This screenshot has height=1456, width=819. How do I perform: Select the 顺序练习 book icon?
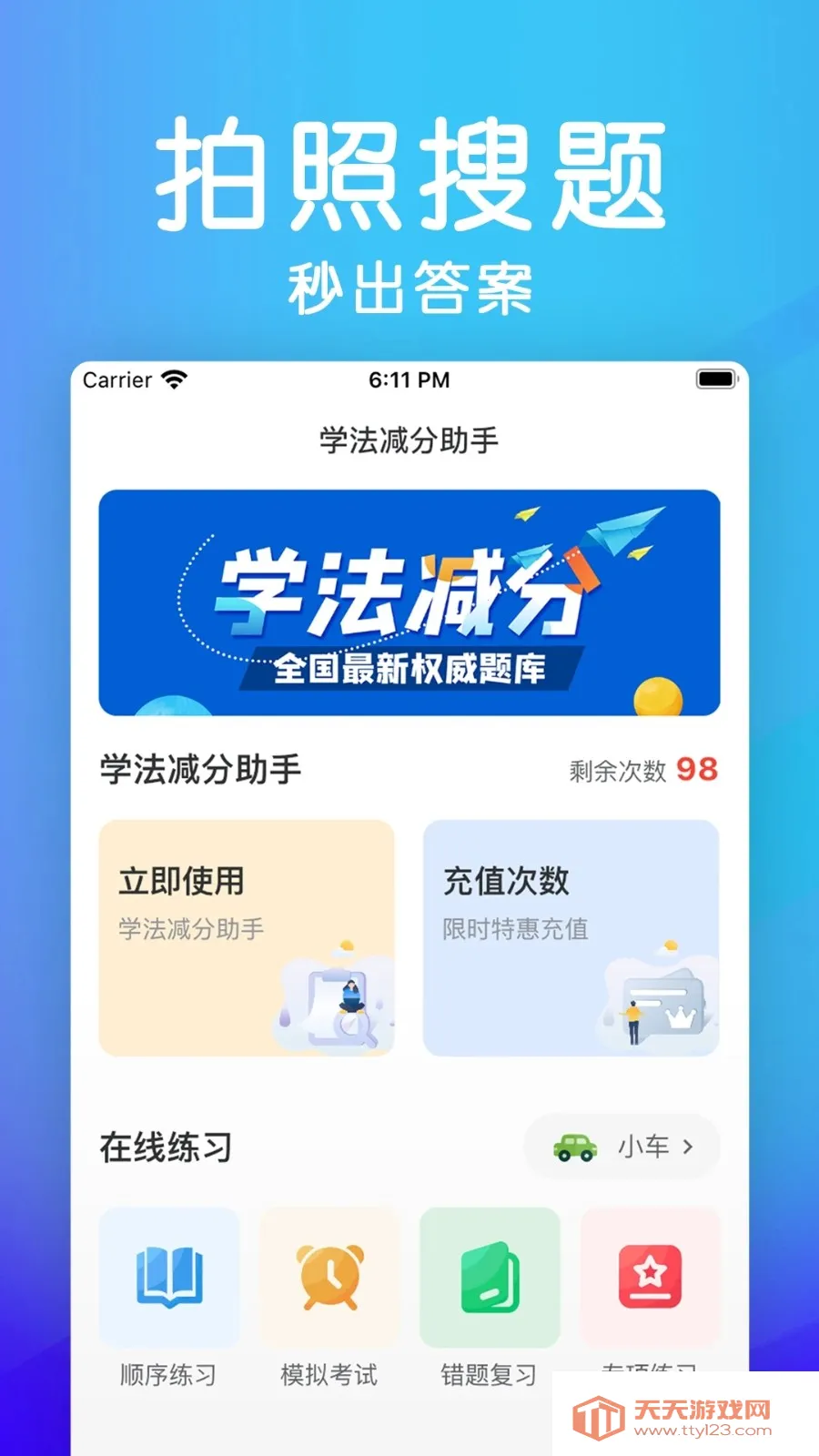tap(169, 1279)
